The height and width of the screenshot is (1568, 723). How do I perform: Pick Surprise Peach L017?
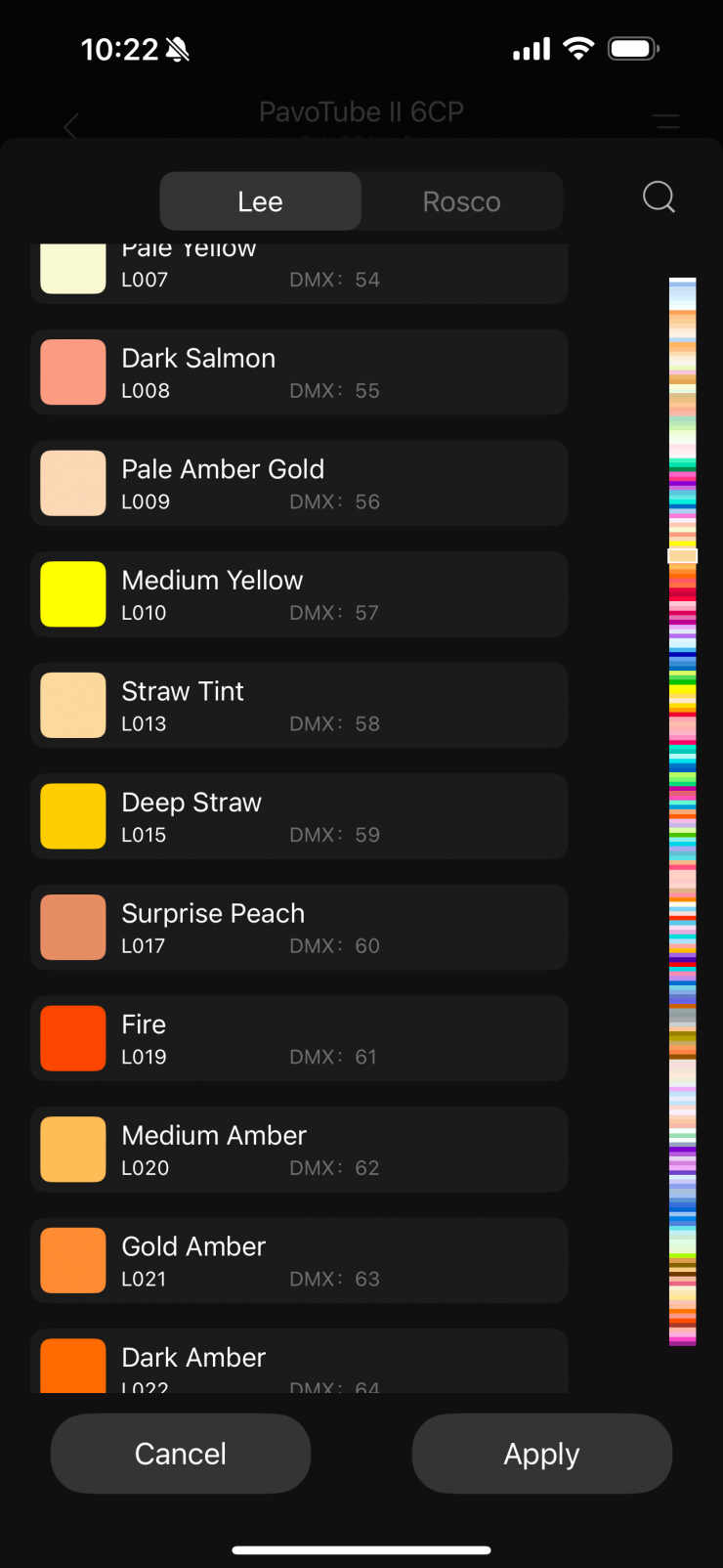click(299, 928)
